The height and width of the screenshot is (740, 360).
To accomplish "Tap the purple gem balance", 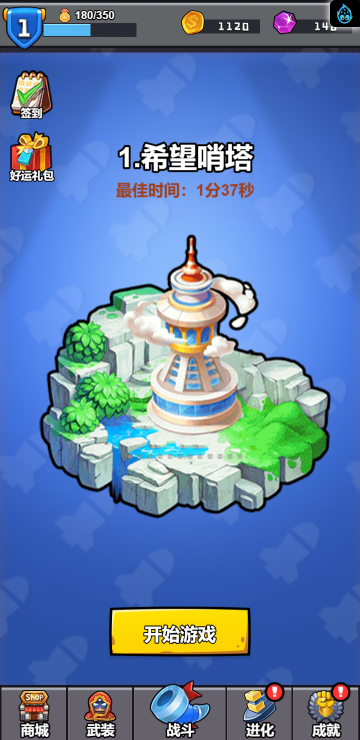I will pyautogui.click(x=312, y=24).
